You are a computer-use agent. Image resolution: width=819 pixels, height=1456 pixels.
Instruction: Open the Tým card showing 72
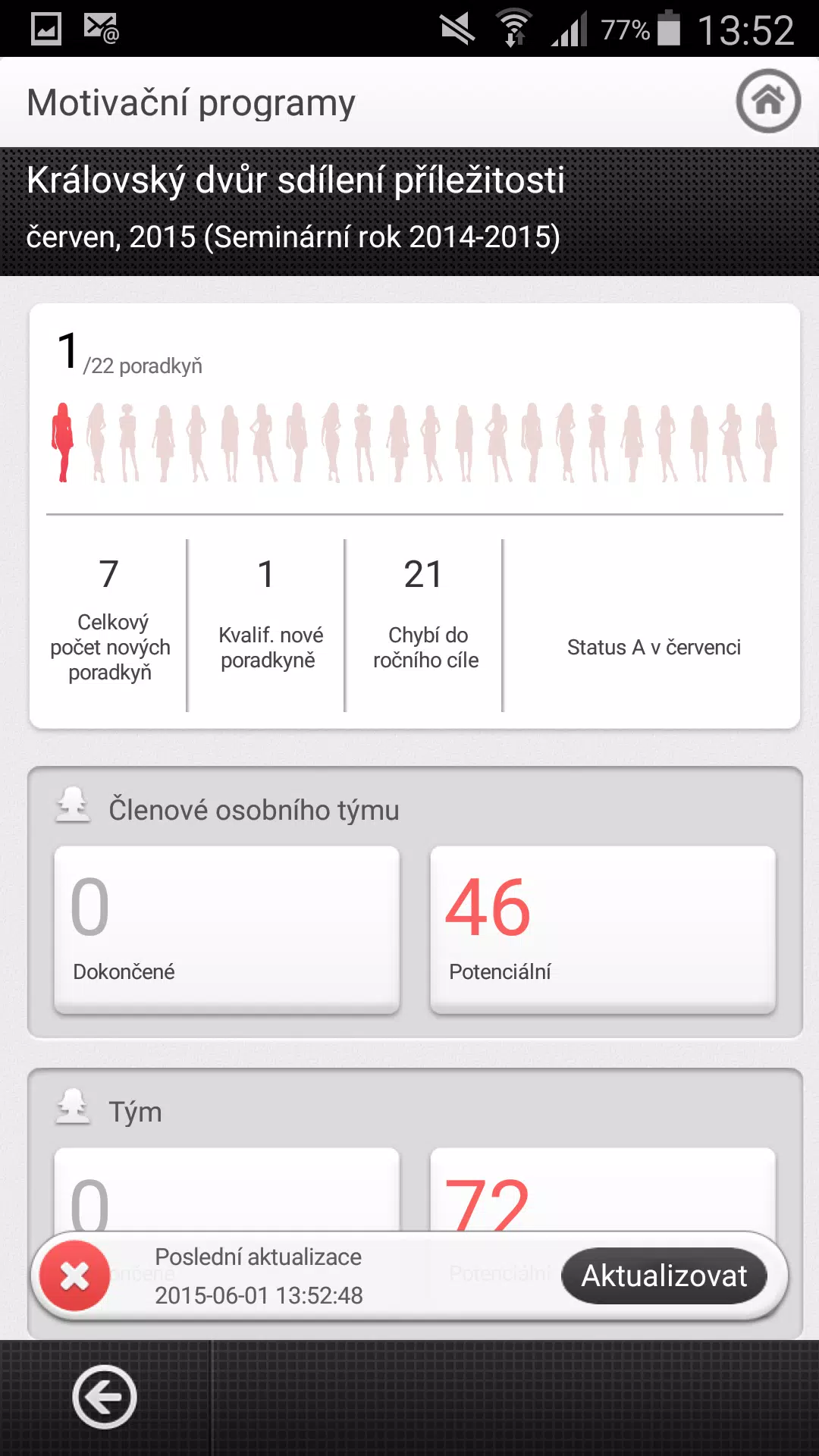pos(602,1191)
